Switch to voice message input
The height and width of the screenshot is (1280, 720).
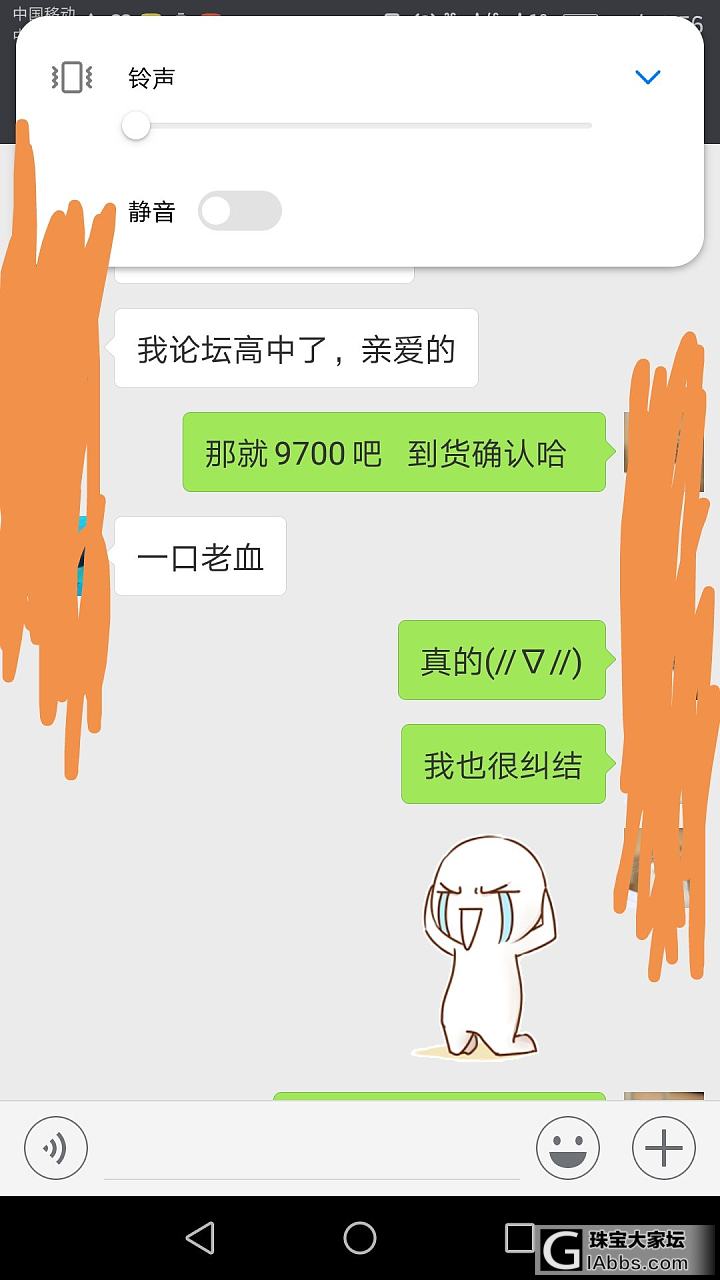coord(56,1148)
